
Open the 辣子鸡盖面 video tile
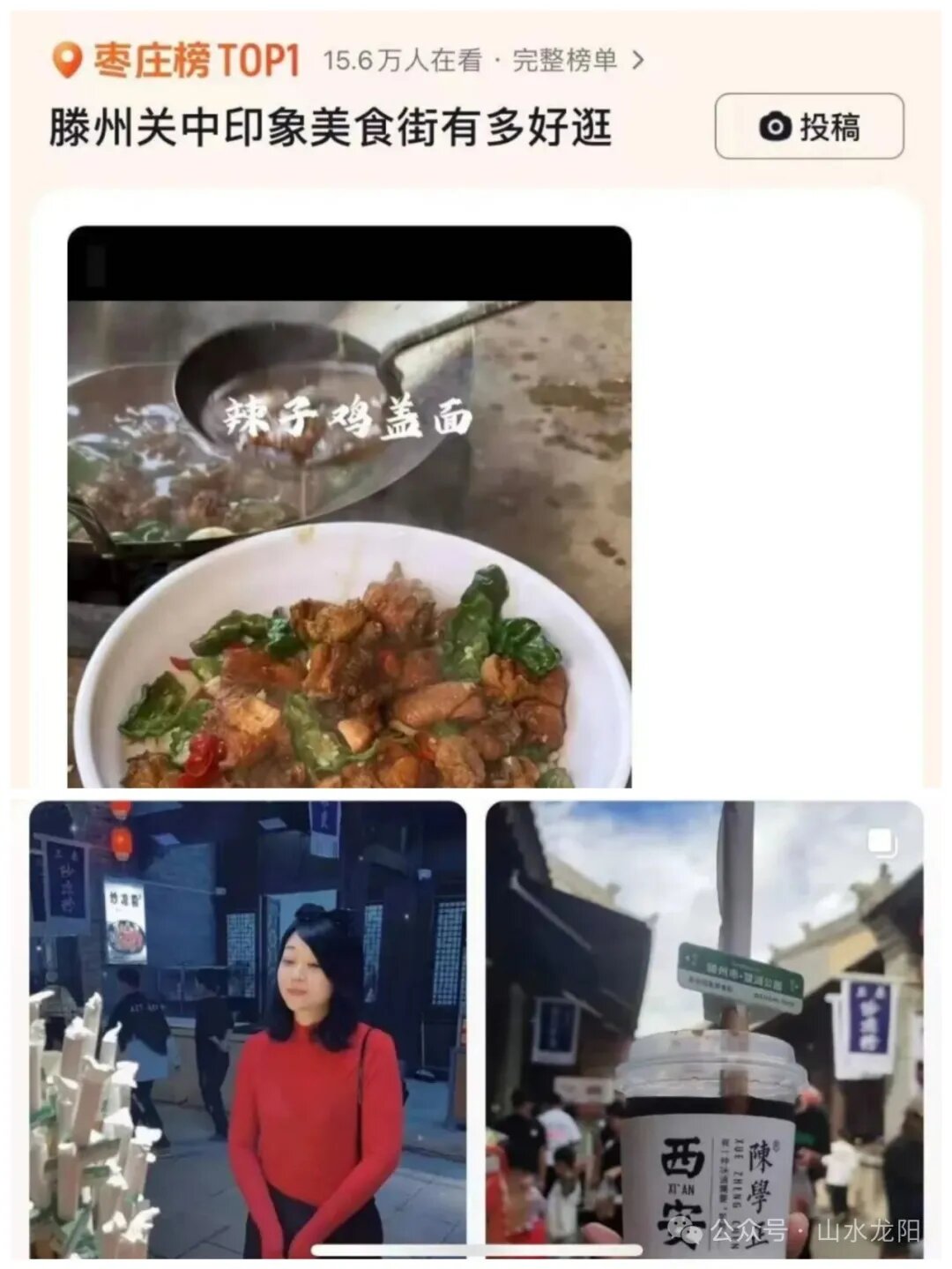click(x=349, y=506)
